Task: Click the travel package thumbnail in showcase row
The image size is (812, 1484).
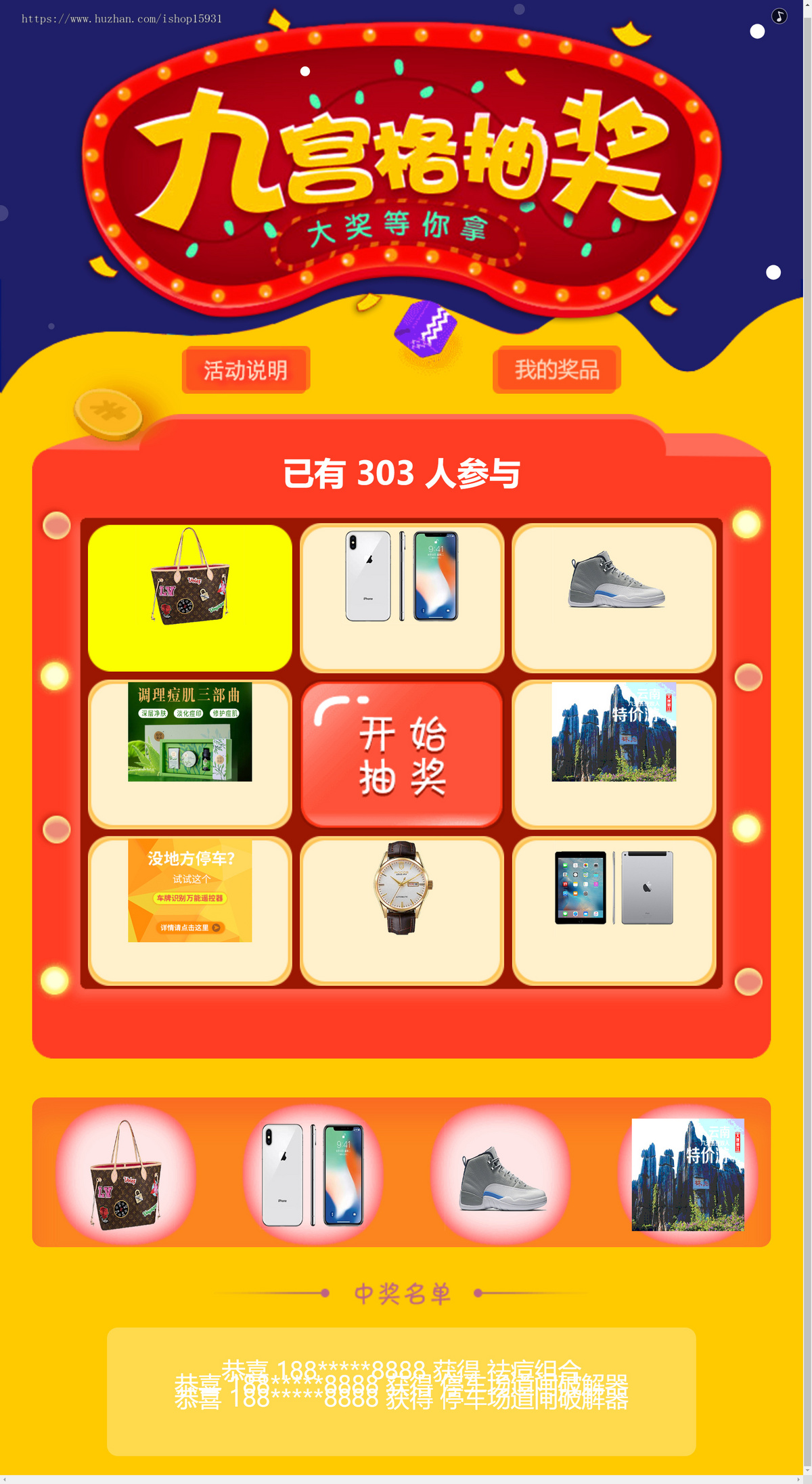Action: (688, 1174)
